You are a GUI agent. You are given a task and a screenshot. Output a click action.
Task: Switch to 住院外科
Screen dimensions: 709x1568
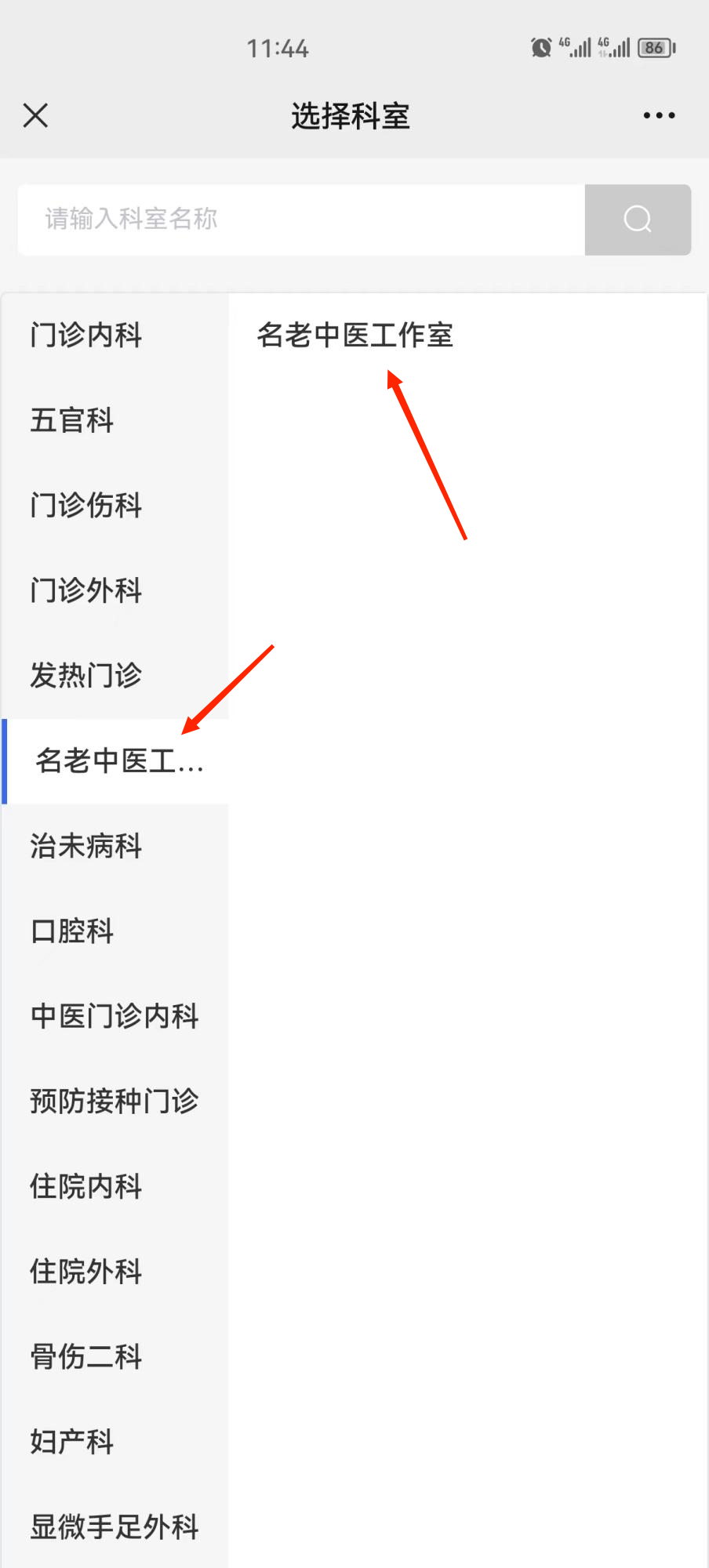115,1272
